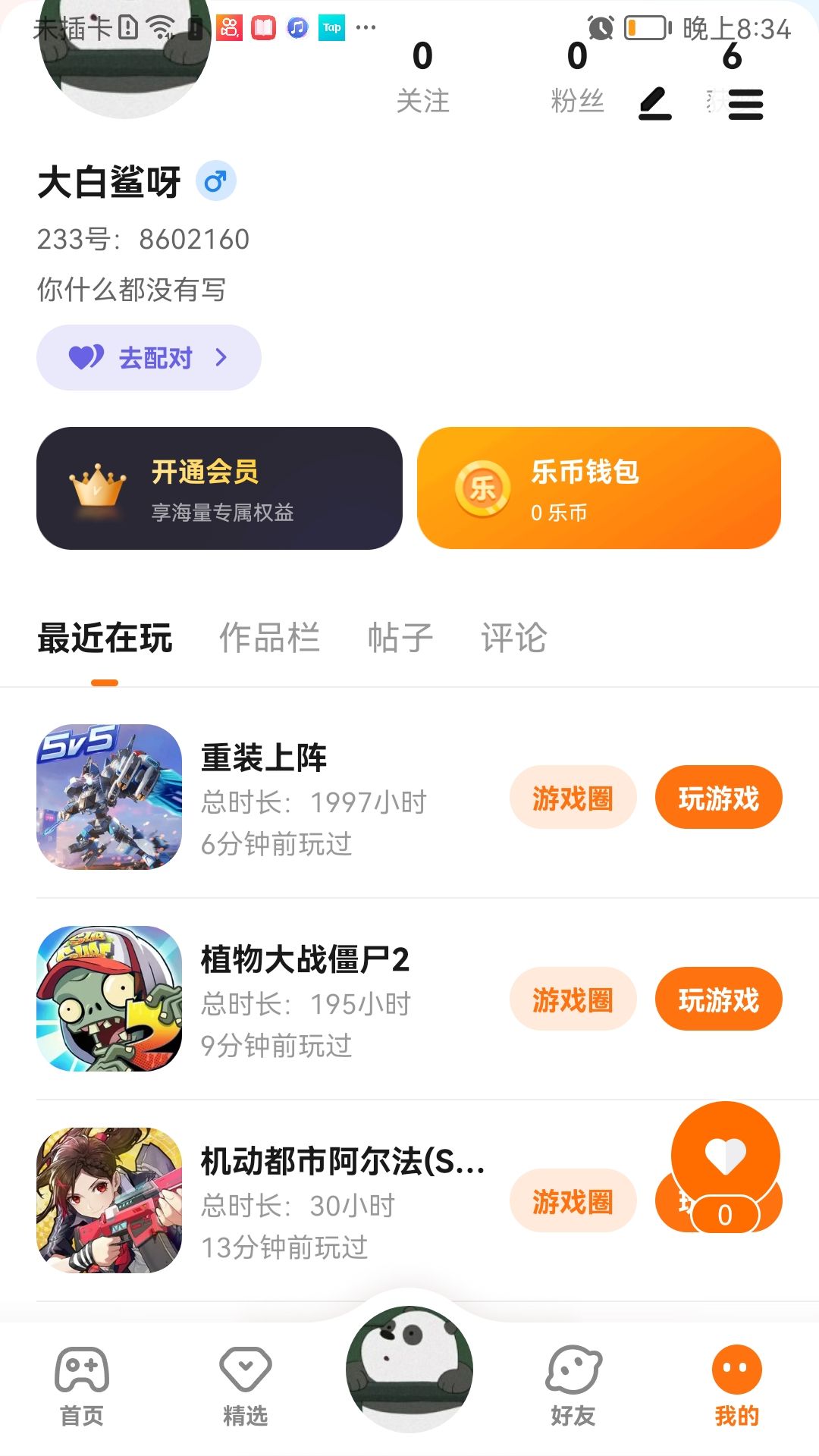The height and width of the screenshot is (1456, 819).
Task: Open 游戏圈 for 机动都市阿尔法
Action: pos(573,1201)
